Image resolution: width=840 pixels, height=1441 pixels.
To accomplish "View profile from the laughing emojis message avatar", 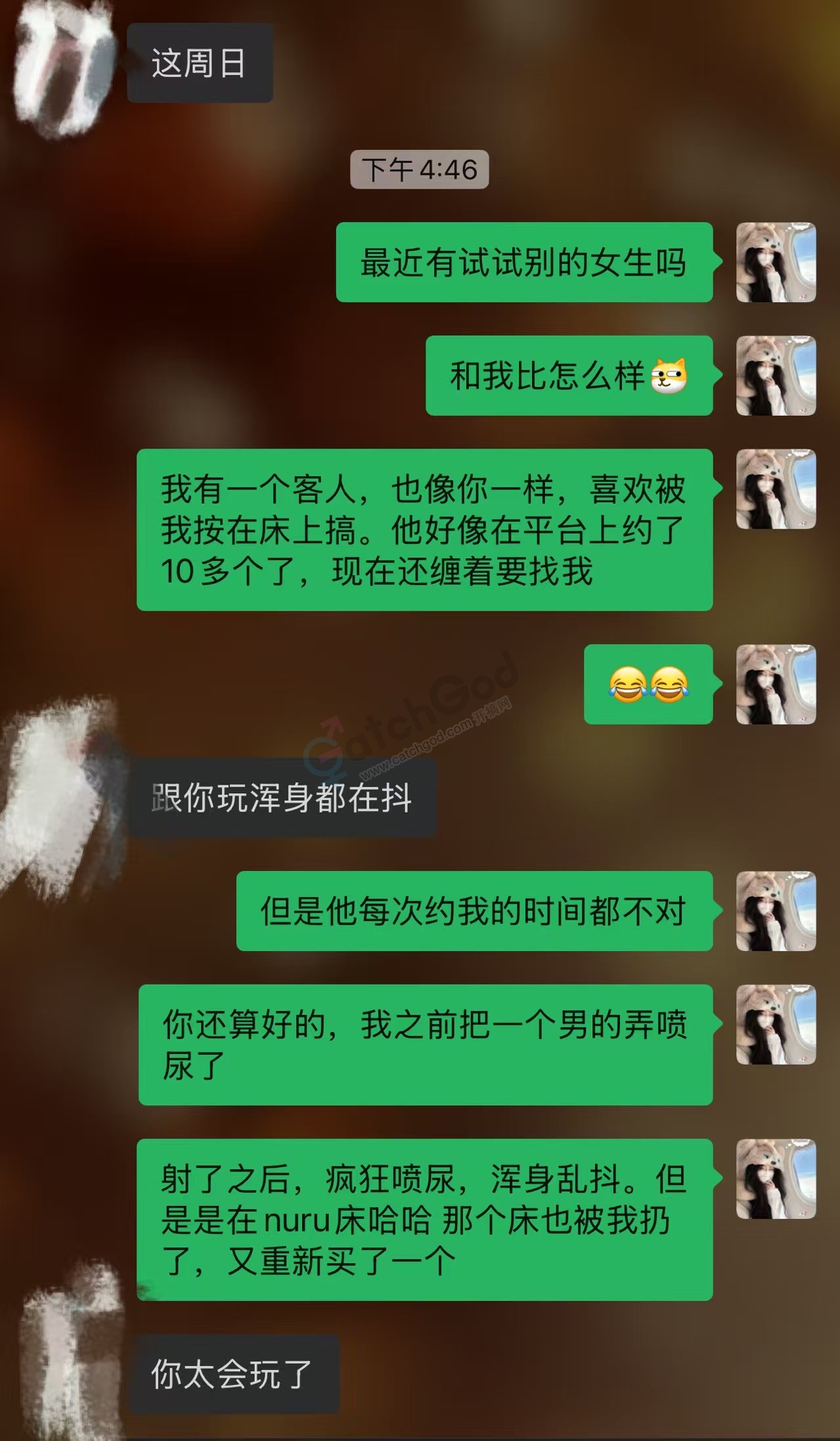I will [x=776, y=684].
